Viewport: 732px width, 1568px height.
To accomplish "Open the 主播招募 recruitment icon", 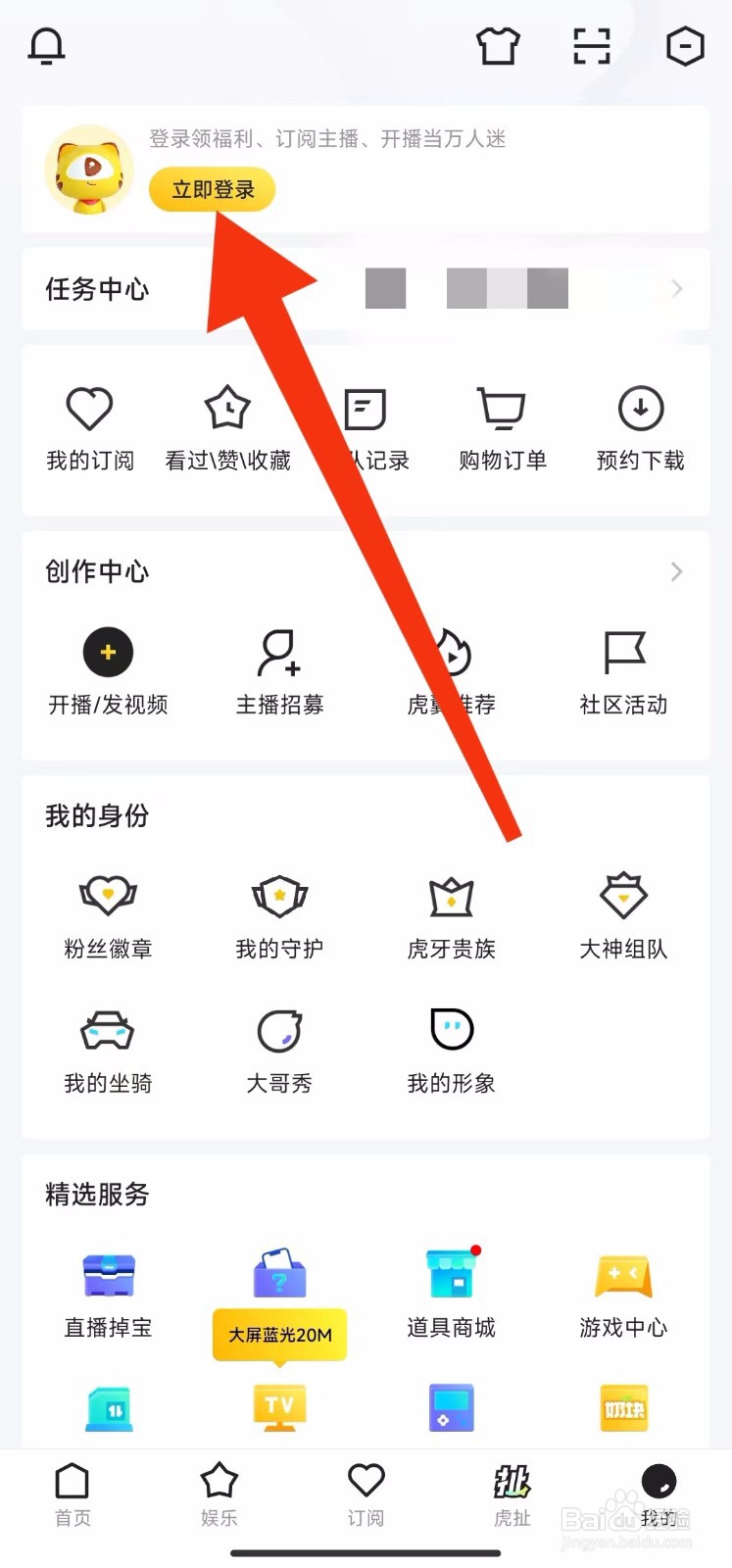I will [279, 652].
